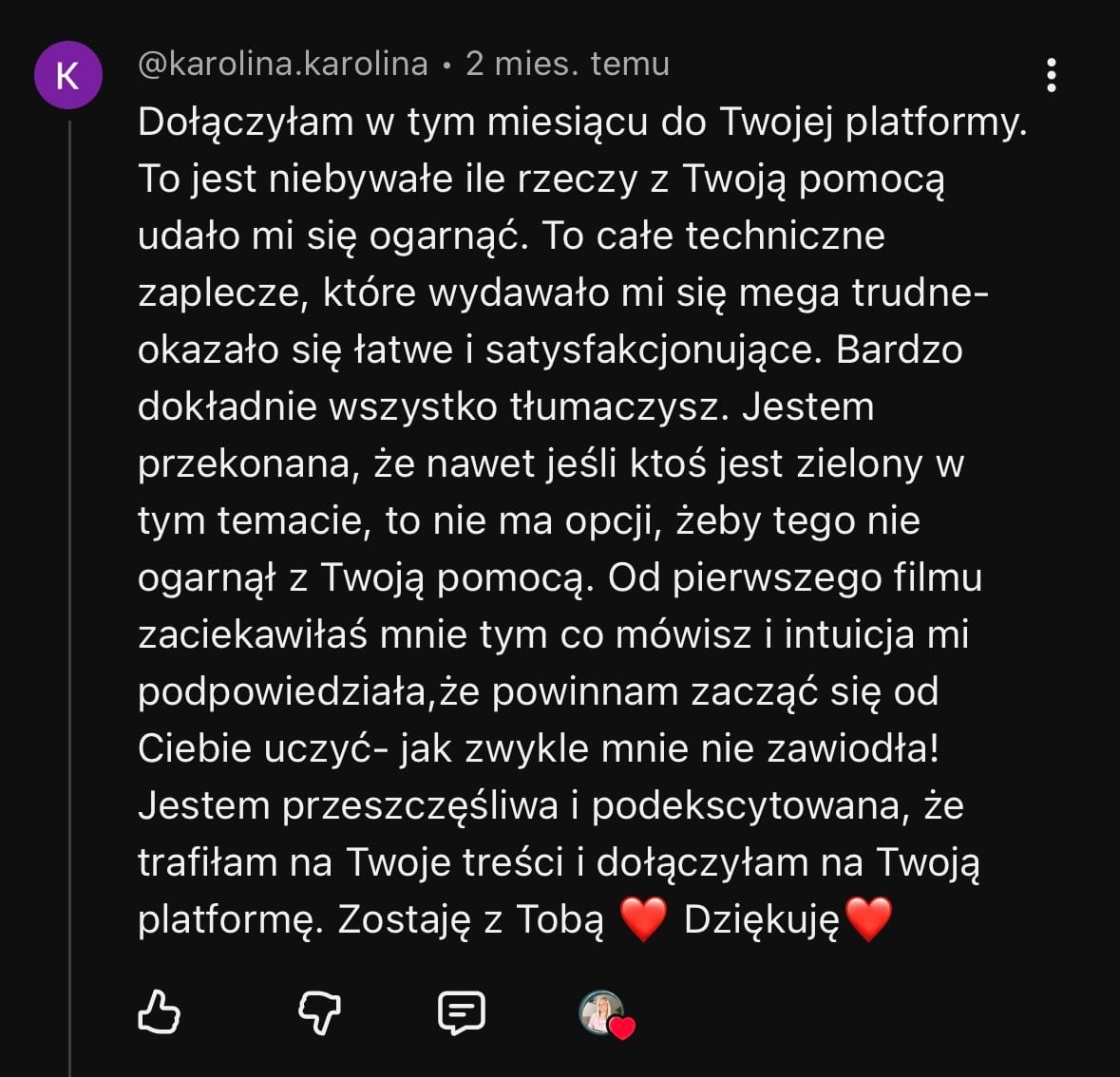Dislike the comment with thumbs down

[318, 1012]
